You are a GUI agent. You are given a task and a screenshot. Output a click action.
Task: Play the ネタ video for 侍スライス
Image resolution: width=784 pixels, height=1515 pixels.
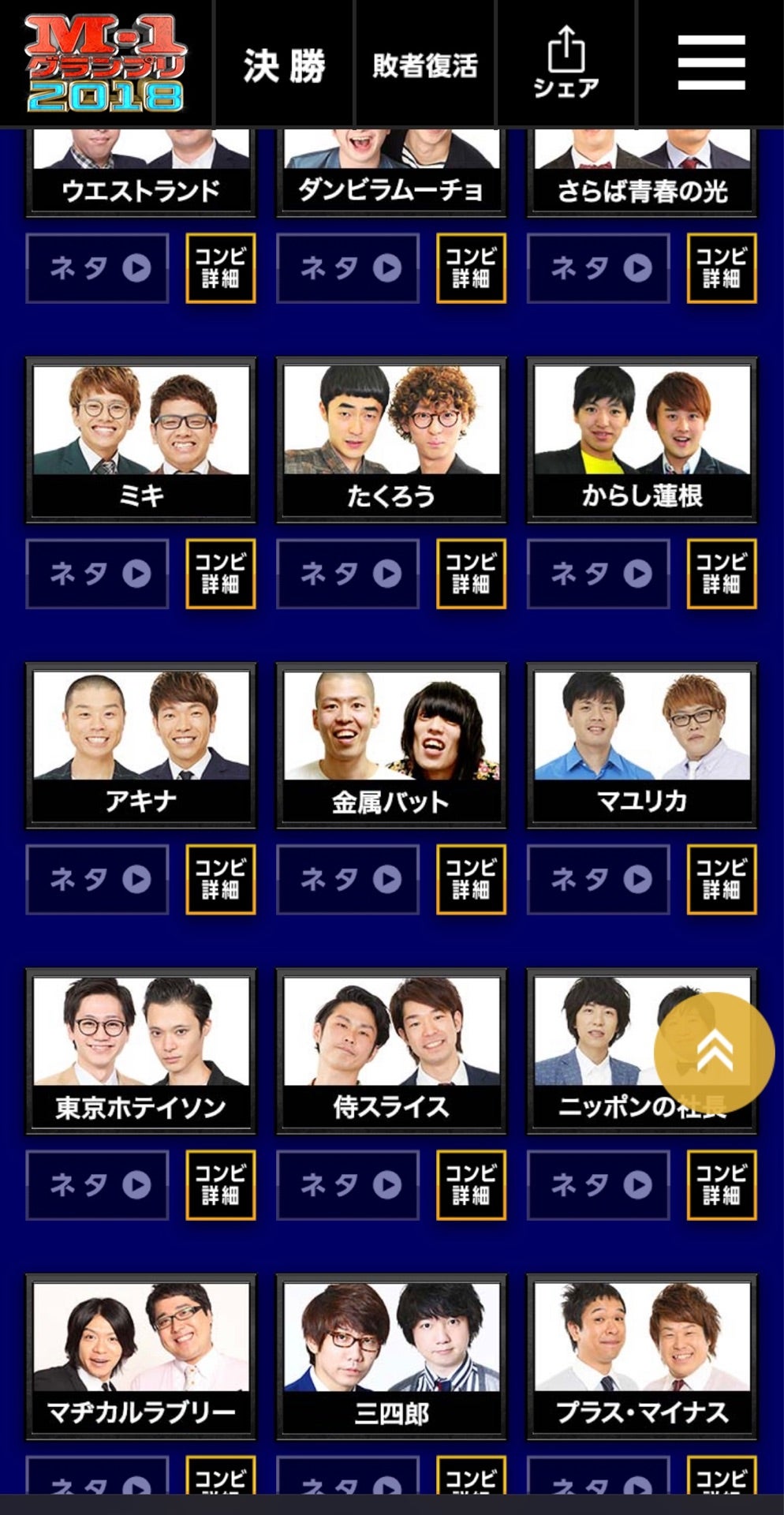point(348,1184)
